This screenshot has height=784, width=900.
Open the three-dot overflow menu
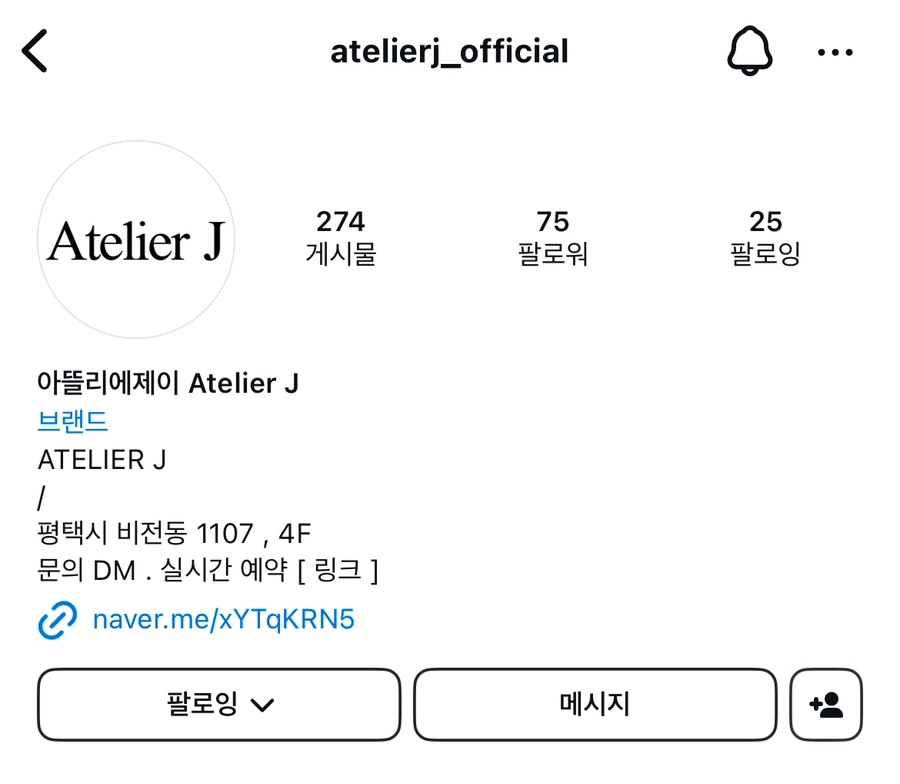click(835, 52)
